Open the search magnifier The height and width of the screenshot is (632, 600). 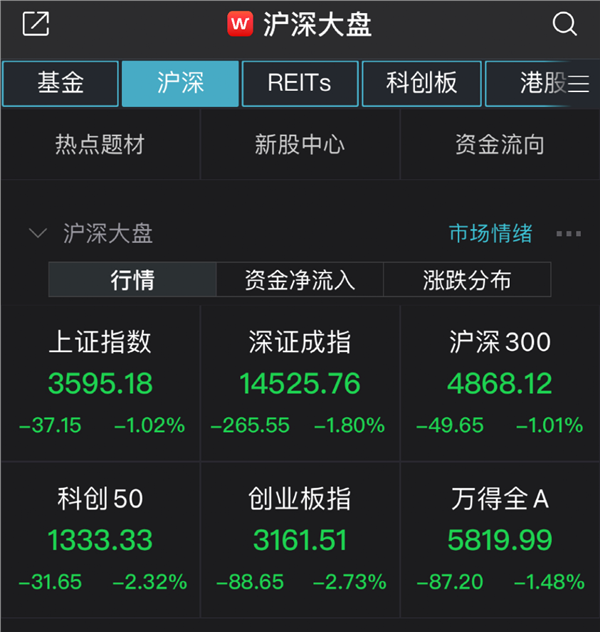[x=564, y=24]
